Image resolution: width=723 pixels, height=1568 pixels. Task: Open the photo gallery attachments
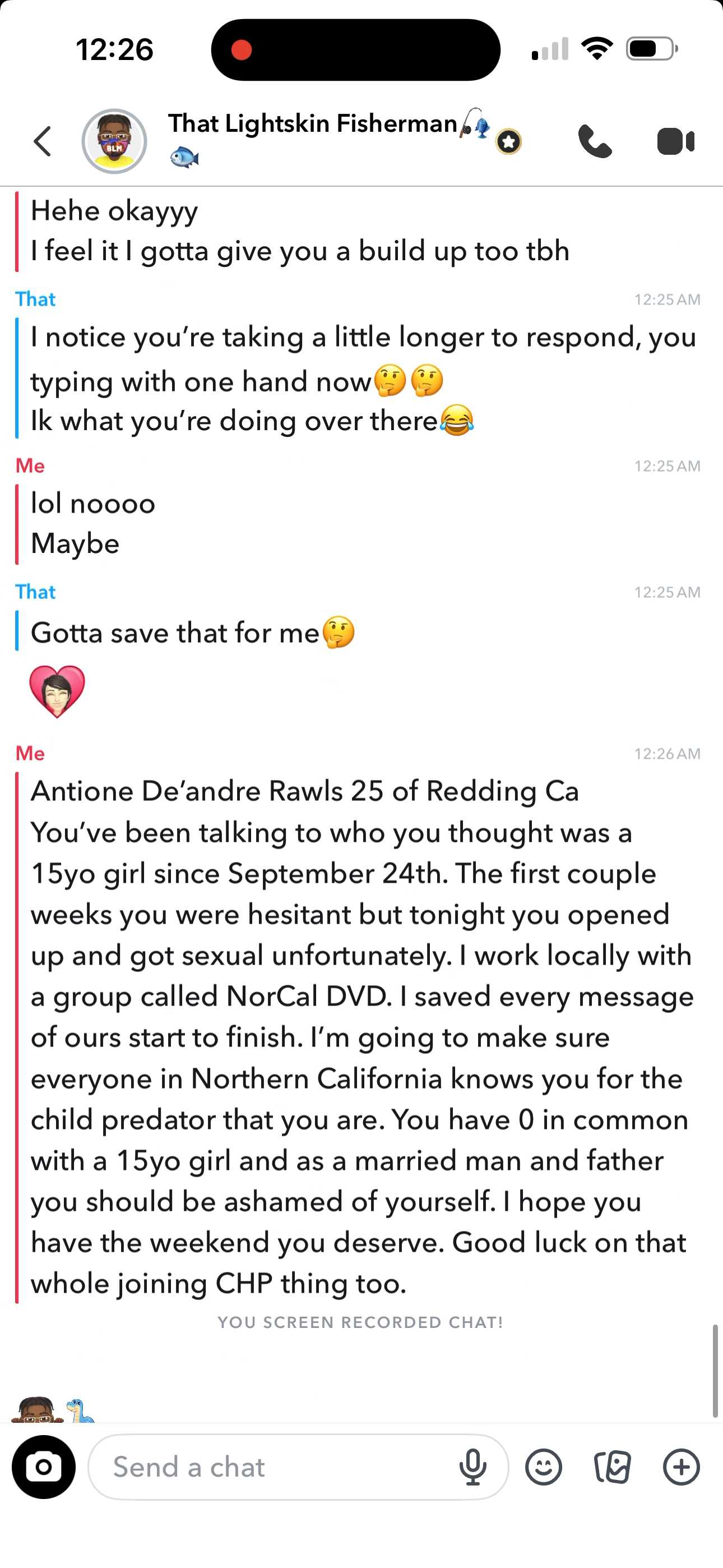pyautogui.click(x=612, y=1467)
